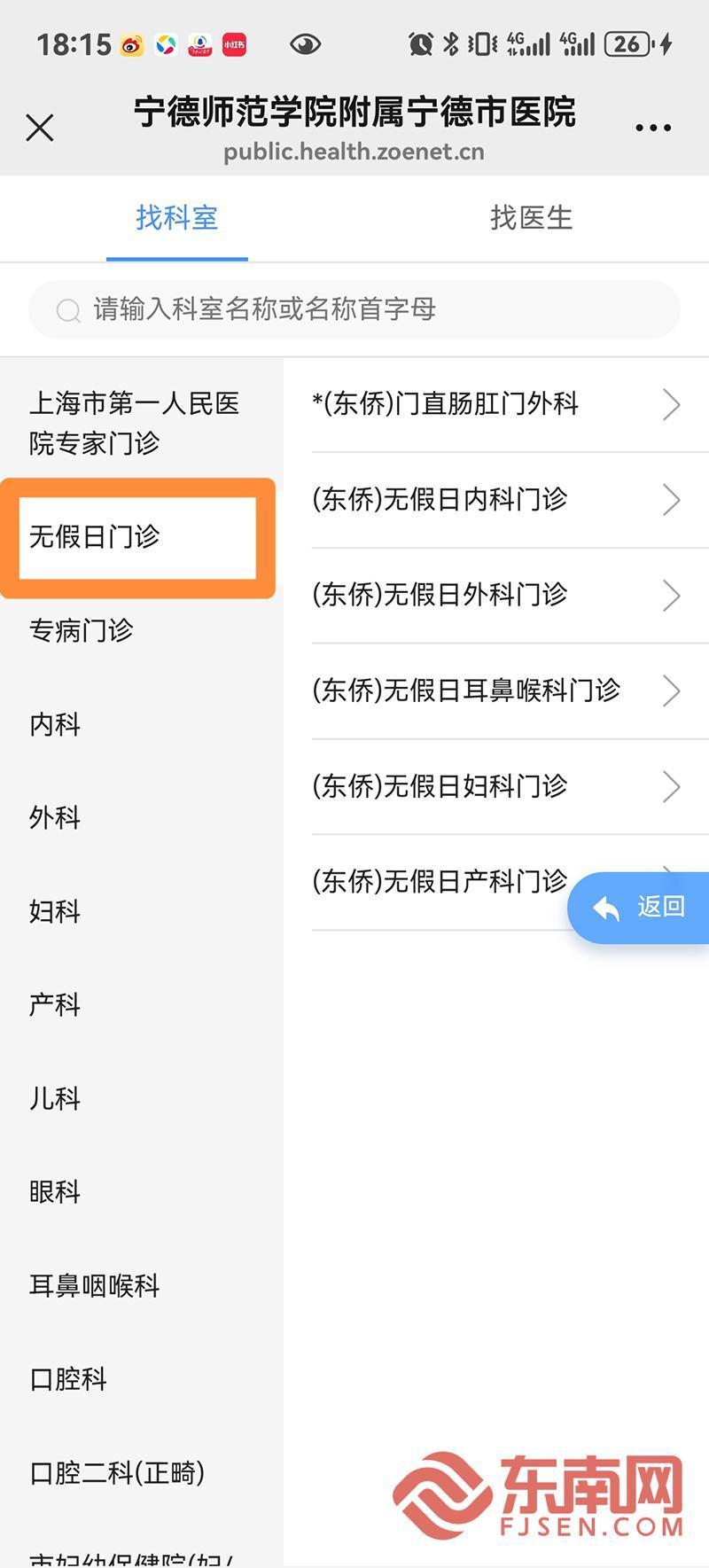
Task: Select the 找科室 tab
Action: coord(176,218)
